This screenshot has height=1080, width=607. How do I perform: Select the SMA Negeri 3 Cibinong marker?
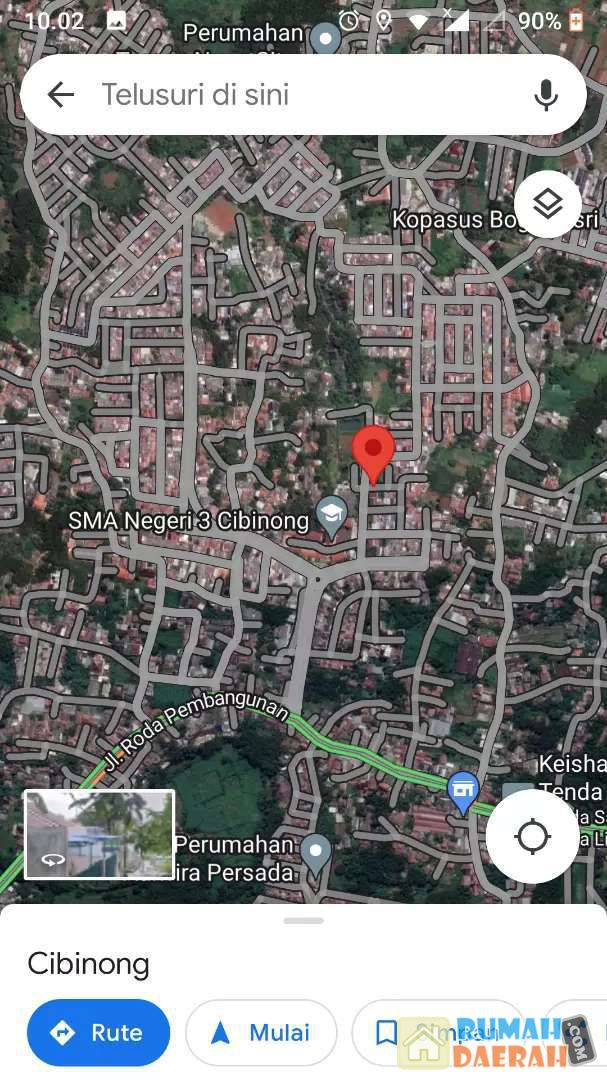coord(331,517)
